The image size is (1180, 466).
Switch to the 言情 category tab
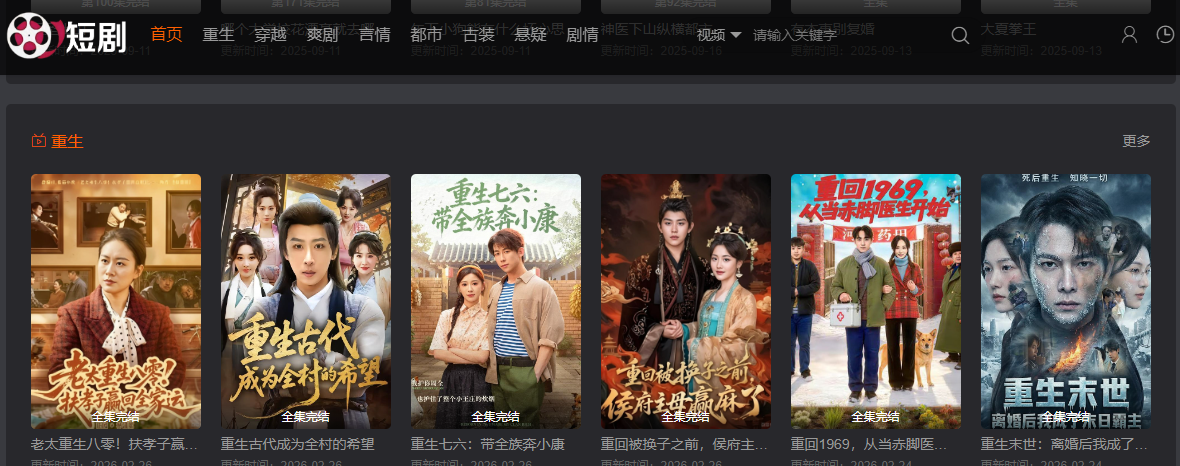[x=374, y=35]
